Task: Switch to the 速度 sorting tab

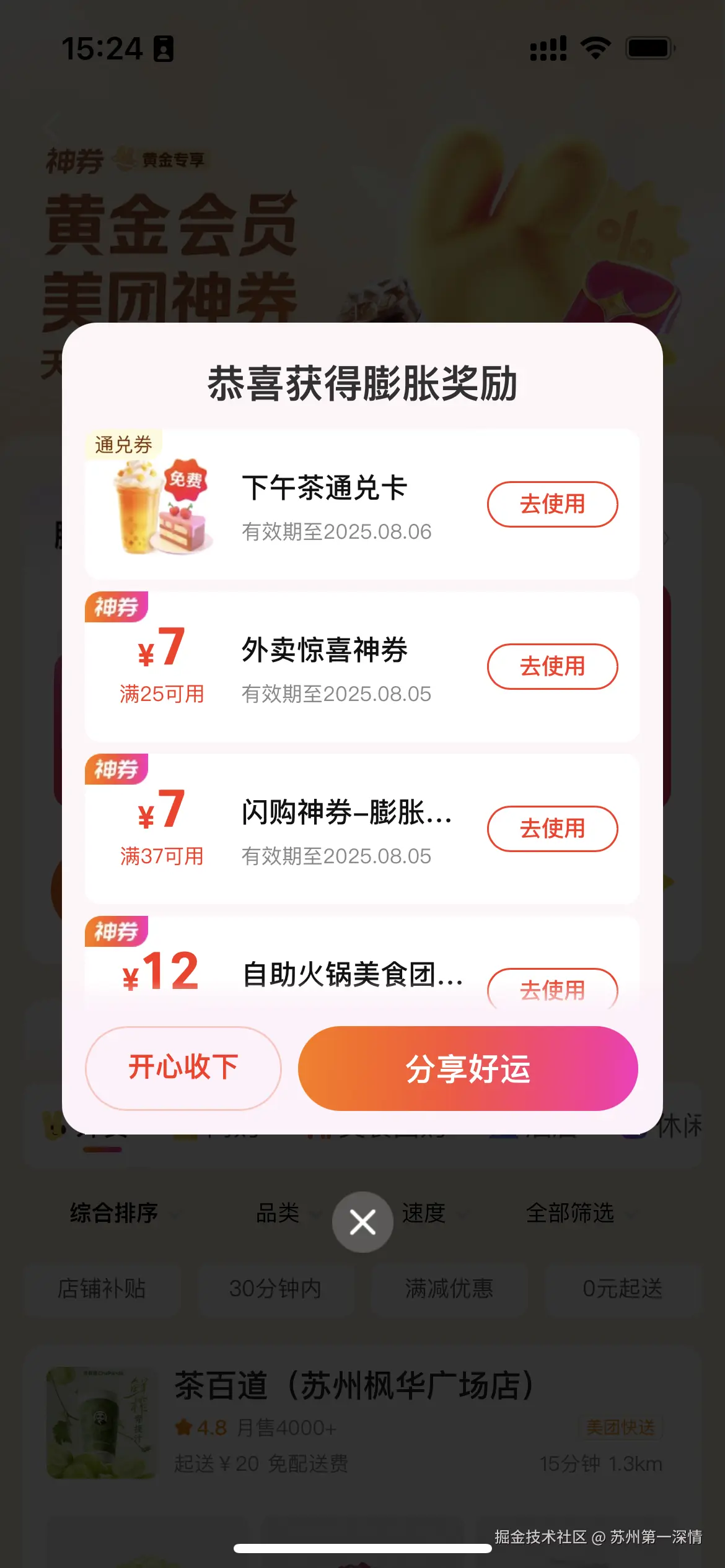Action: click(425, 1214)
